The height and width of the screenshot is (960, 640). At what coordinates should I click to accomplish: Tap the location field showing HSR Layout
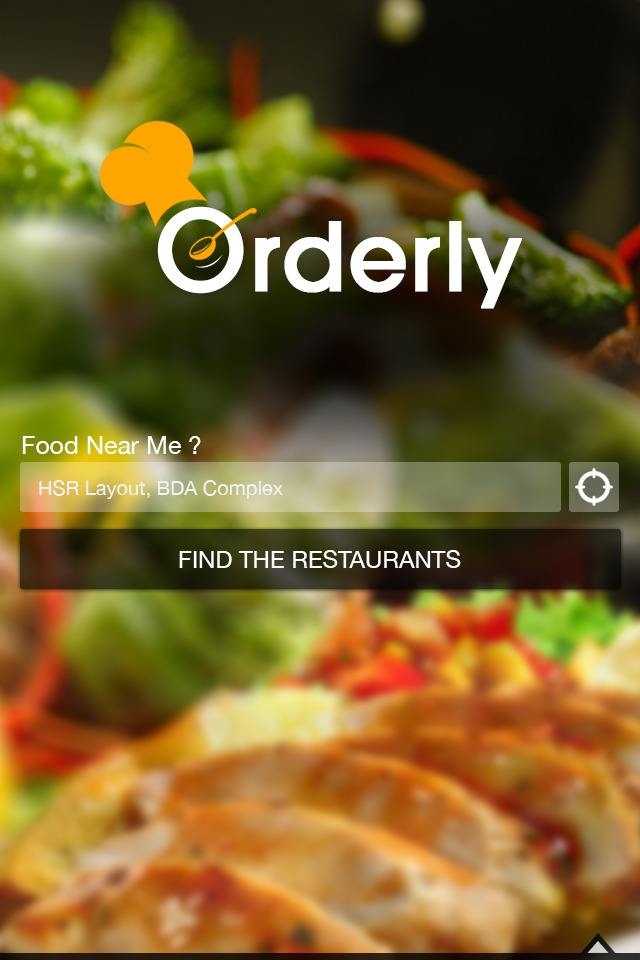290,488
